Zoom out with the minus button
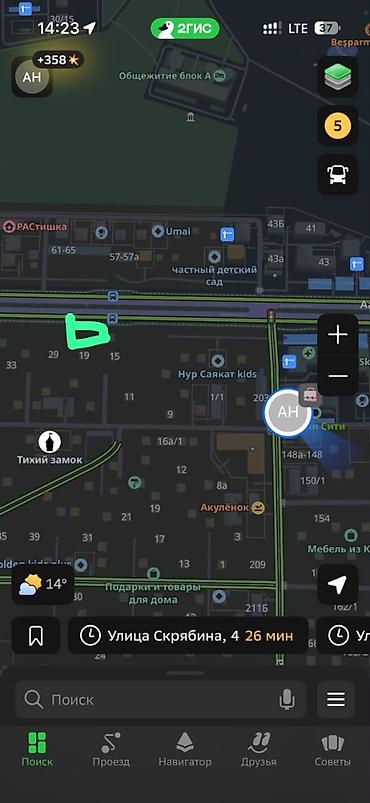The width and height of the screenshot is (370, 803). click(338, 375)
